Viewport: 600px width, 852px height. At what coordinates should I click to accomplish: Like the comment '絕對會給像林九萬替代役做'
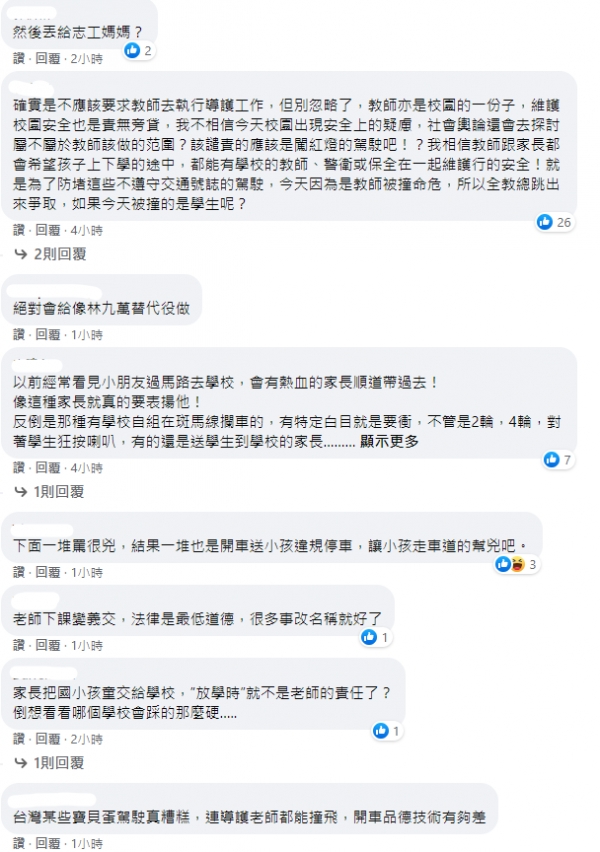pyautogui.click(x=19, y=334)
